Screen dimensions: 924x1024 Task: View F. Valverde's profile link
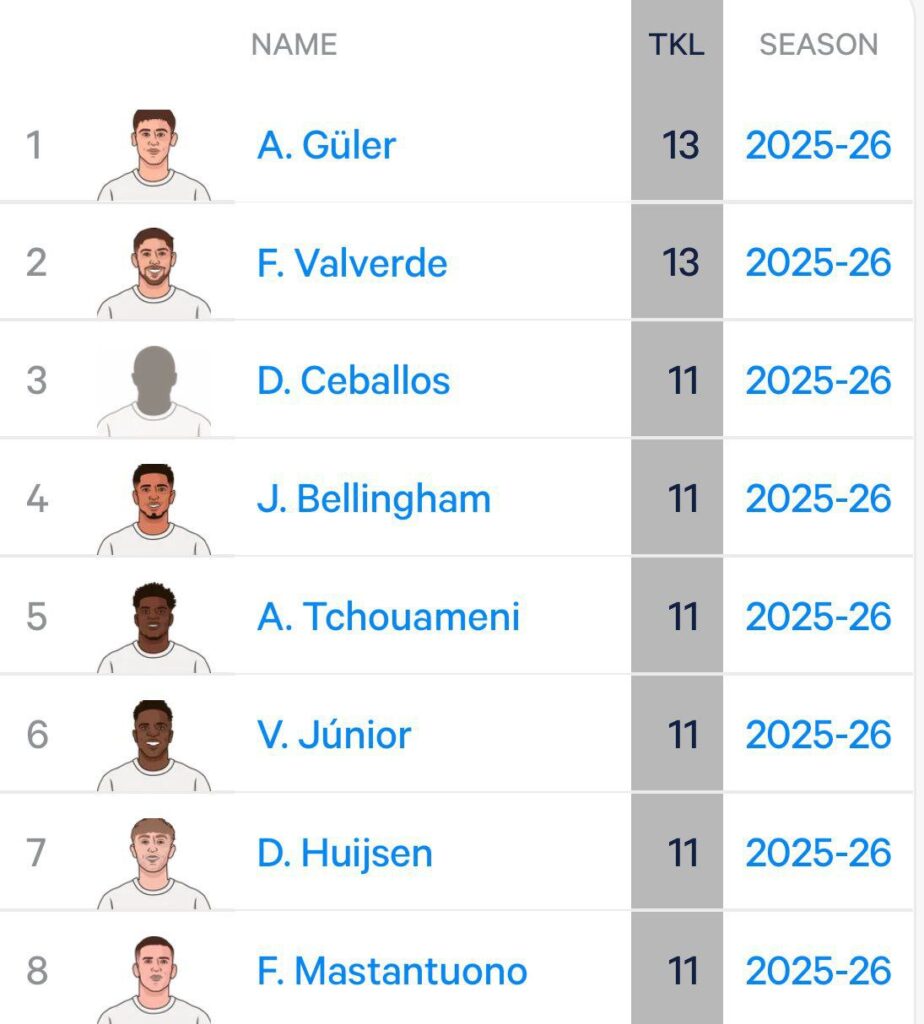pos(352,263)
